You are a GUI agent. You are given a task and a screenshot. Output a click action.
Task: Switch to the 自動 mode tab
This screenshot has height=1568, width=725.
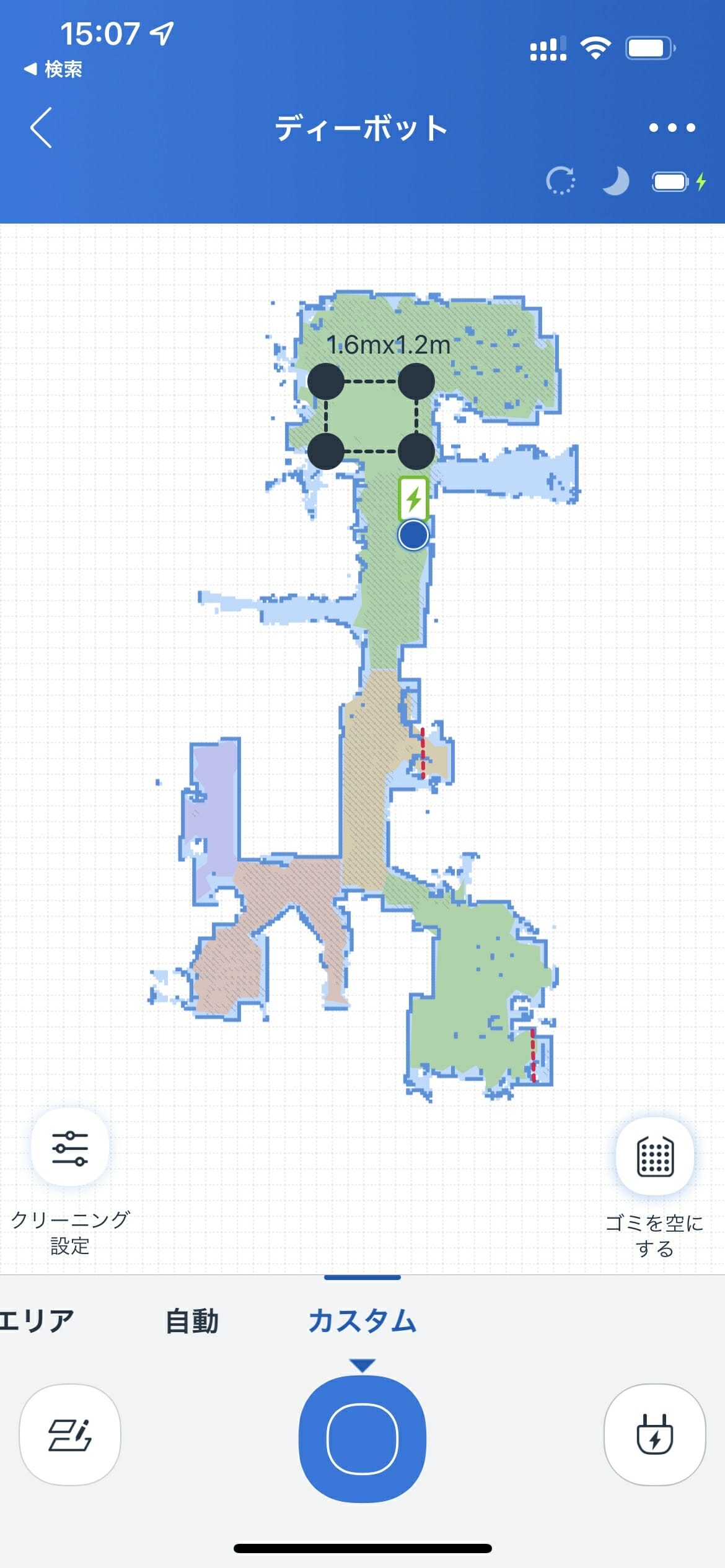tap(191, 1320)
